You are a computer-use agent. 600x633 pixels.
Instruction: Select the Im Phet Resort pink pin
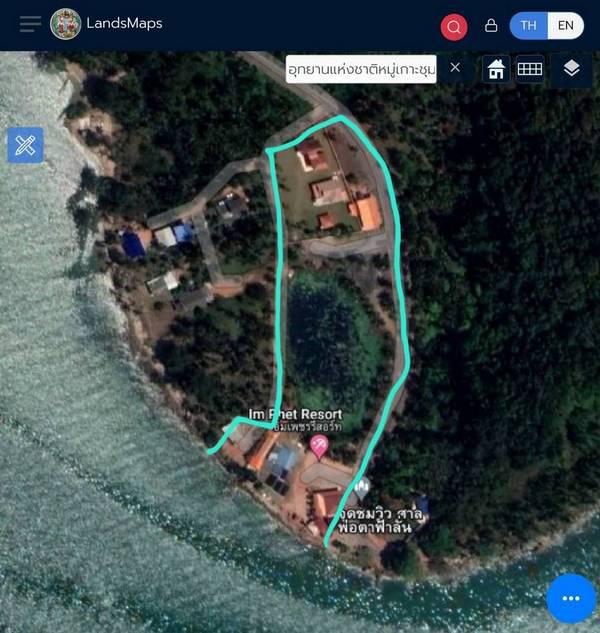[320, 445]
